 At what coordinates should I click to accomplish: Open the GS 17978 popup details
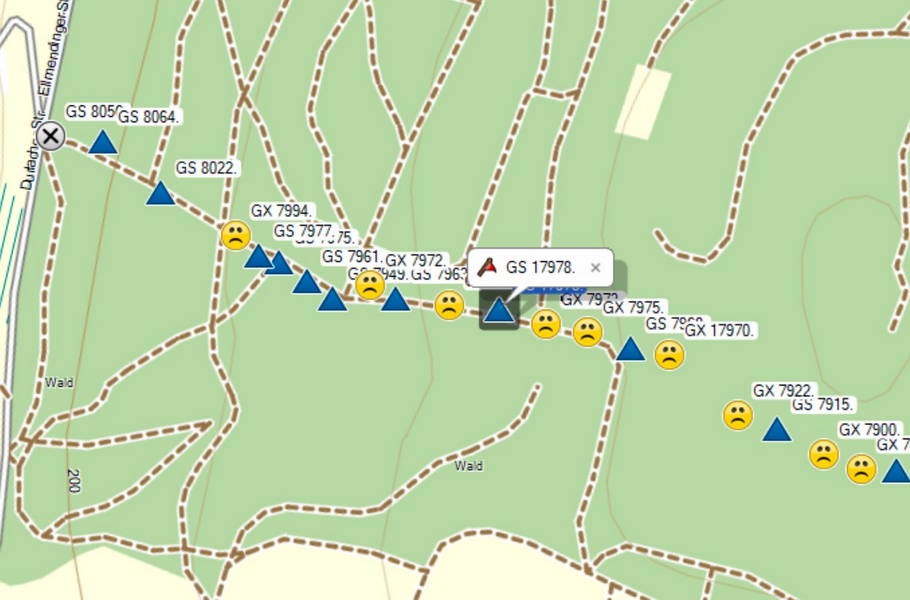(540, 267)
